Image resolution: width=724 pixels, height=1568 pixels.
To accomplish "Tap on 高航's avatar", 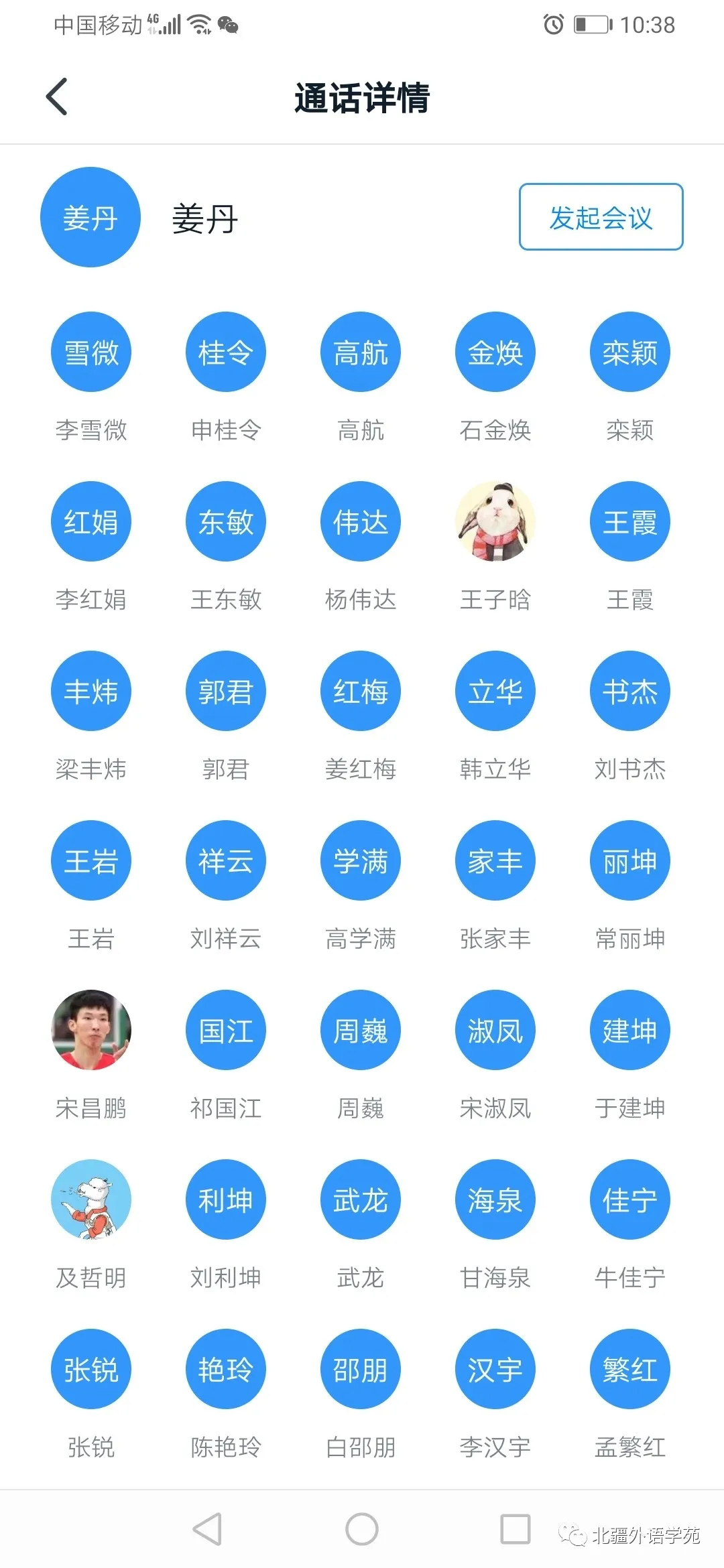I will pyautogui.click(x=361, y=352).
